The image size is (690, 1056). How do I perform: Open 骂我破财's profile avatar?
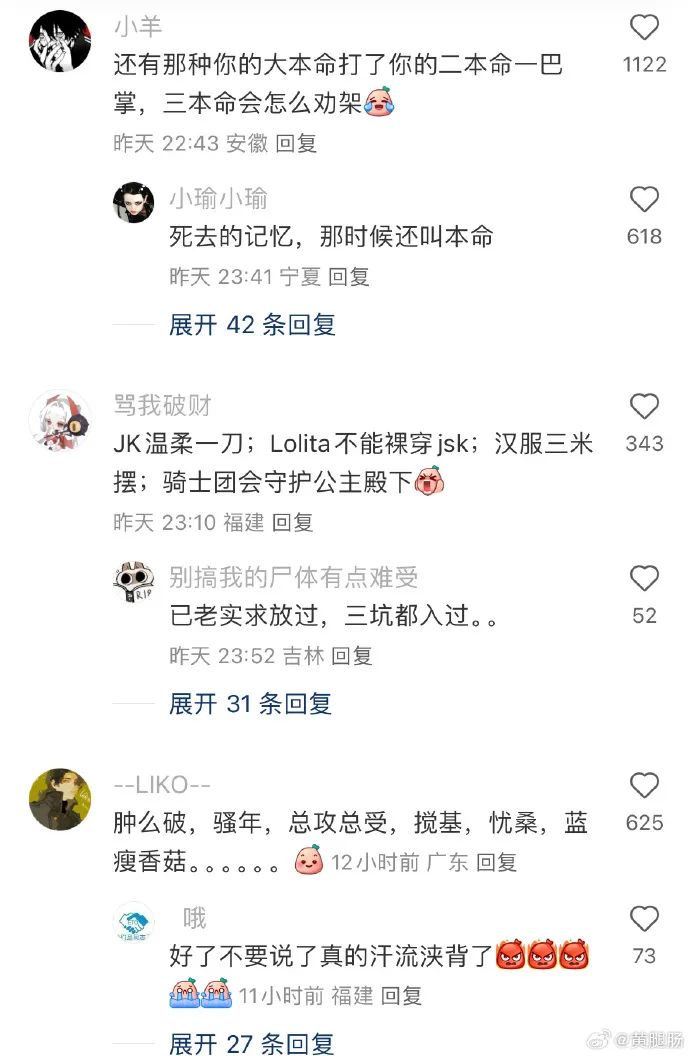point(60,421)
